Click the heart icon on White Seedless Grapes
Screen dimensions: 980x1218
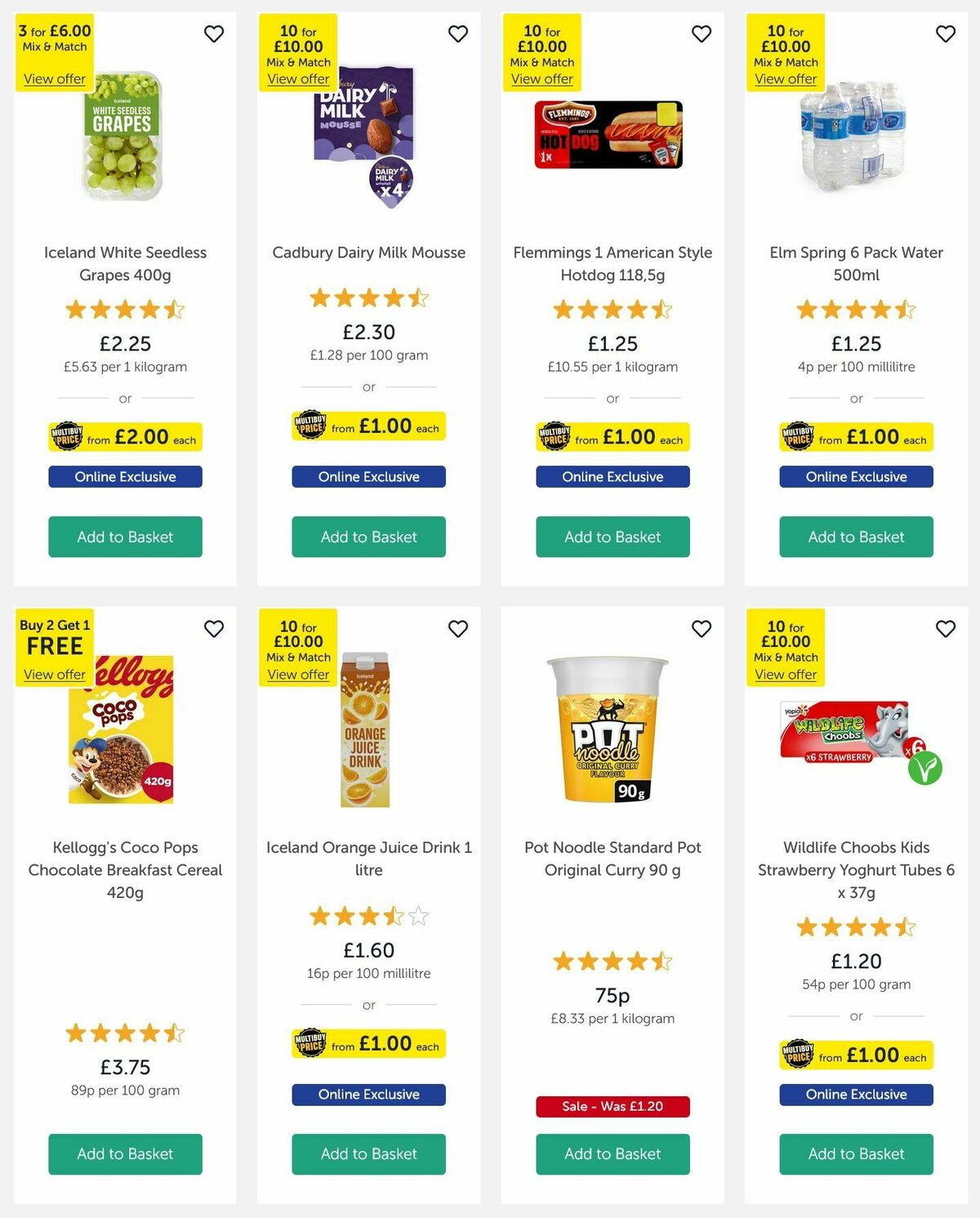(214, 34)
